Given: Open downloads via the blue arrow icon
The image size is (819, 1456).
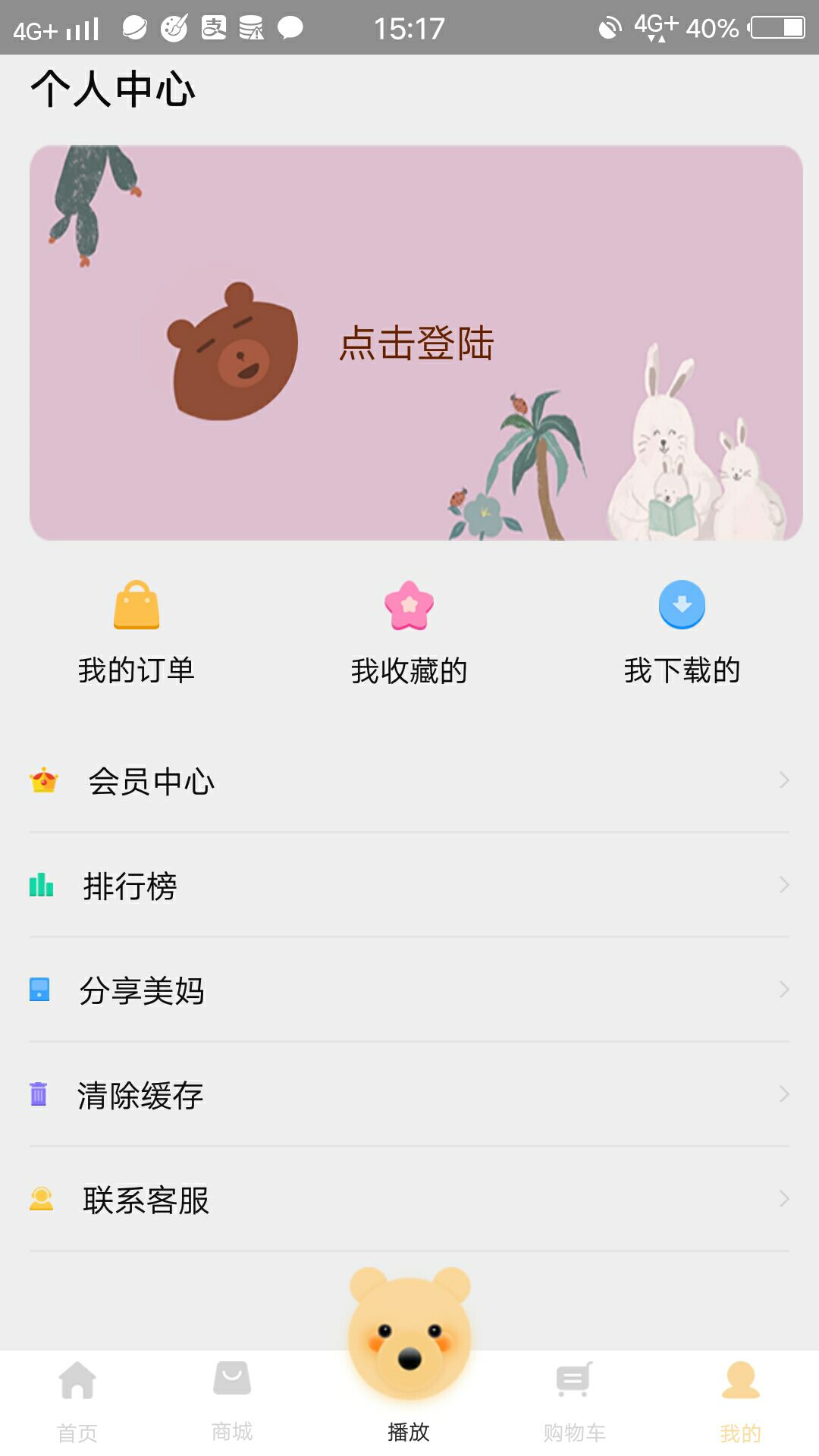Looking at the screenshot, I should pyautogui.click(x=681, y=605).
